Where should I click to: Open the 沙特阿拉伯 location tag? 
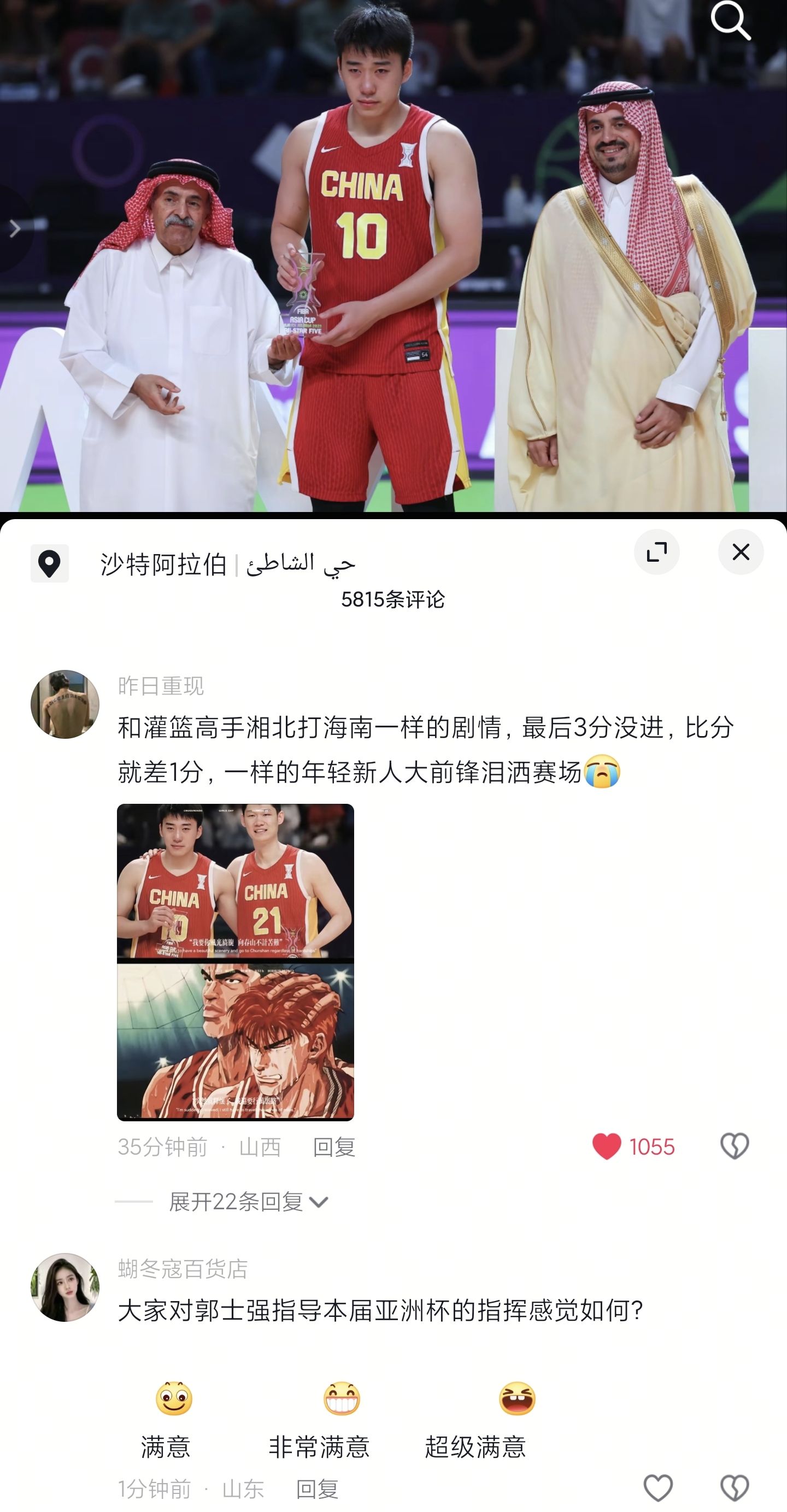click(228, 564)
